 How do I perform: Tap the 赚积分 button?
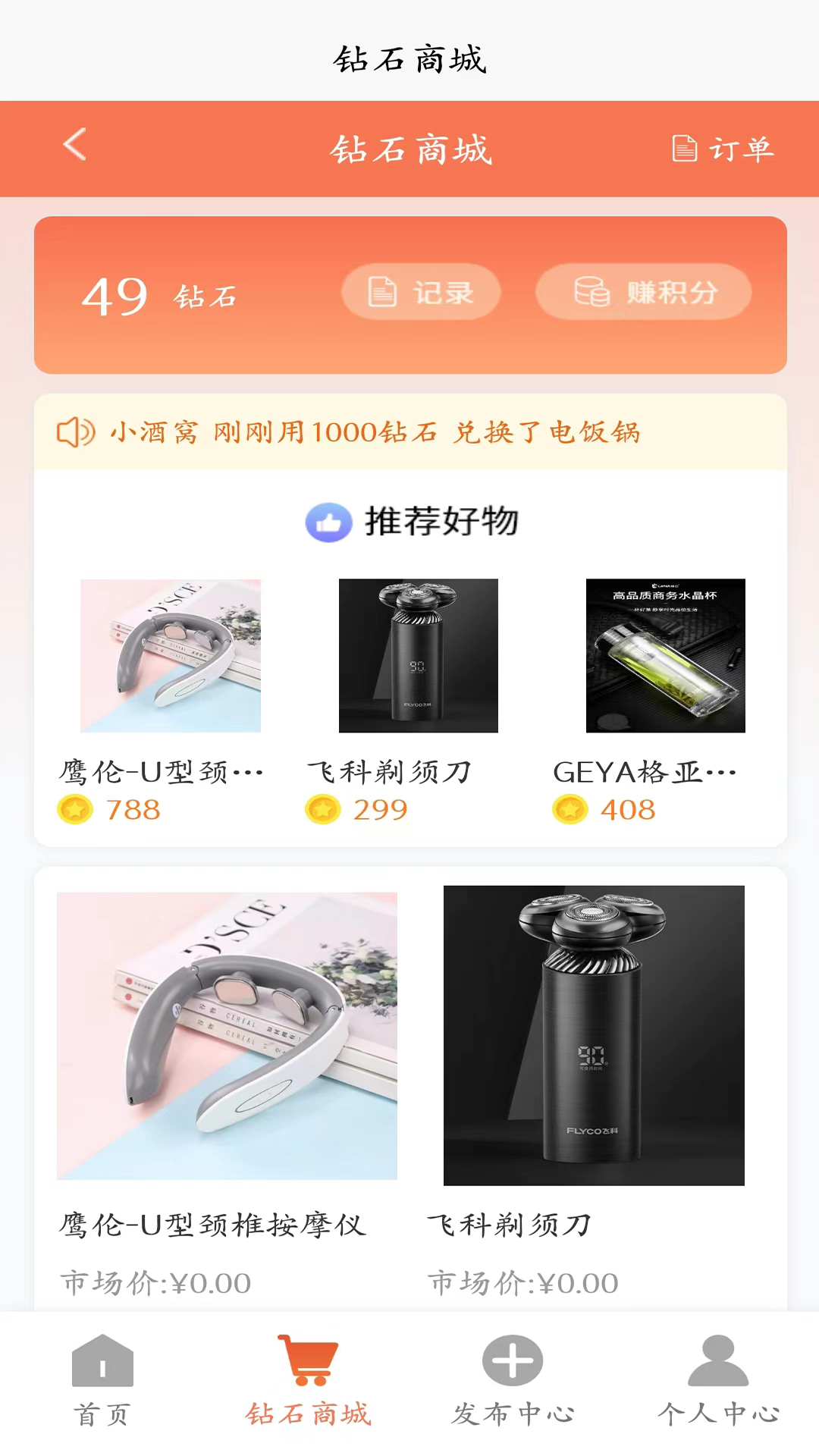pos(643,292)
